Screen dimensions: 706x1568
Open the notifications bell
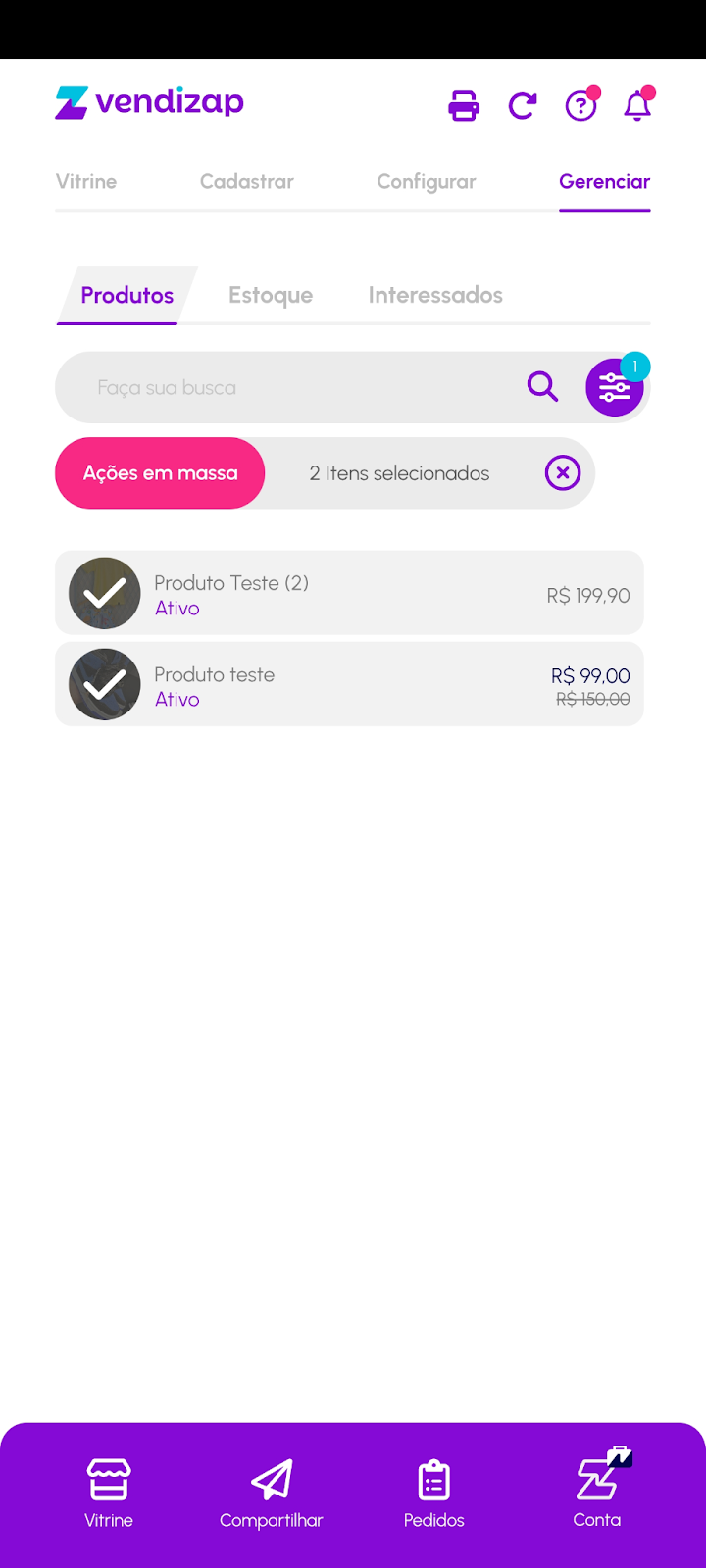coord(637,105)
